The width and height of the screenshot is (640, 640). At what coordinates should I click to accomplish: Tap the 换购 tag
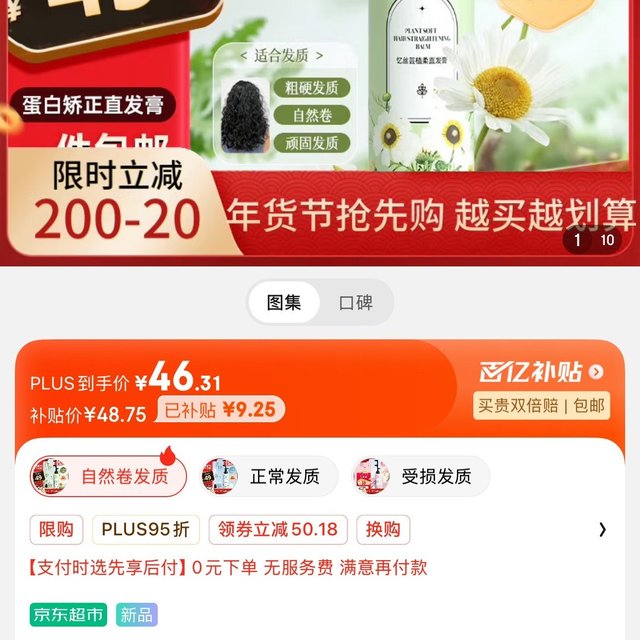click(383, 529)
